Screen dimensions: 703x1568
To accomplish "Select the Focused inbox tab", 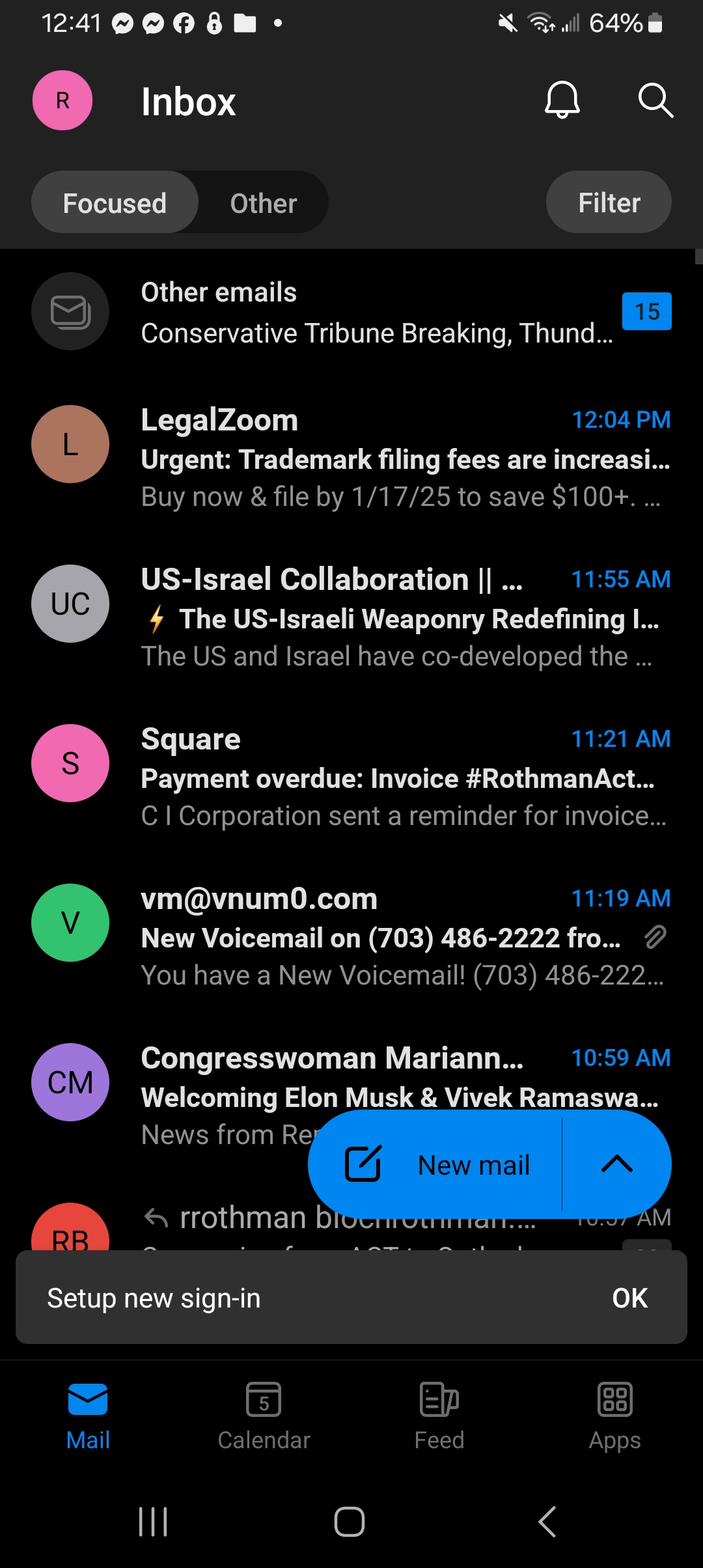I will coord(115,203).
